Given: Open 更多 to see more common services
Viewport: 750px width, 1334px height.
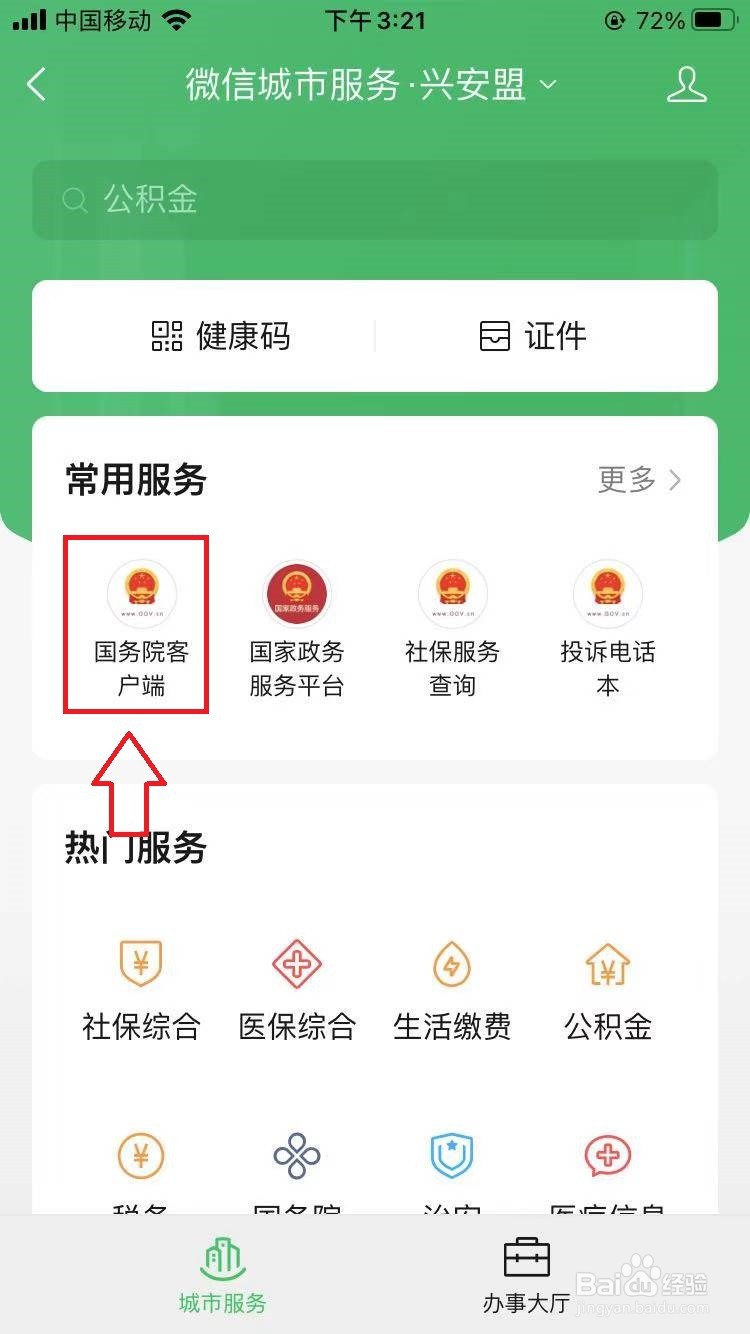Looking at the screenshot, I should click(637, 480).
